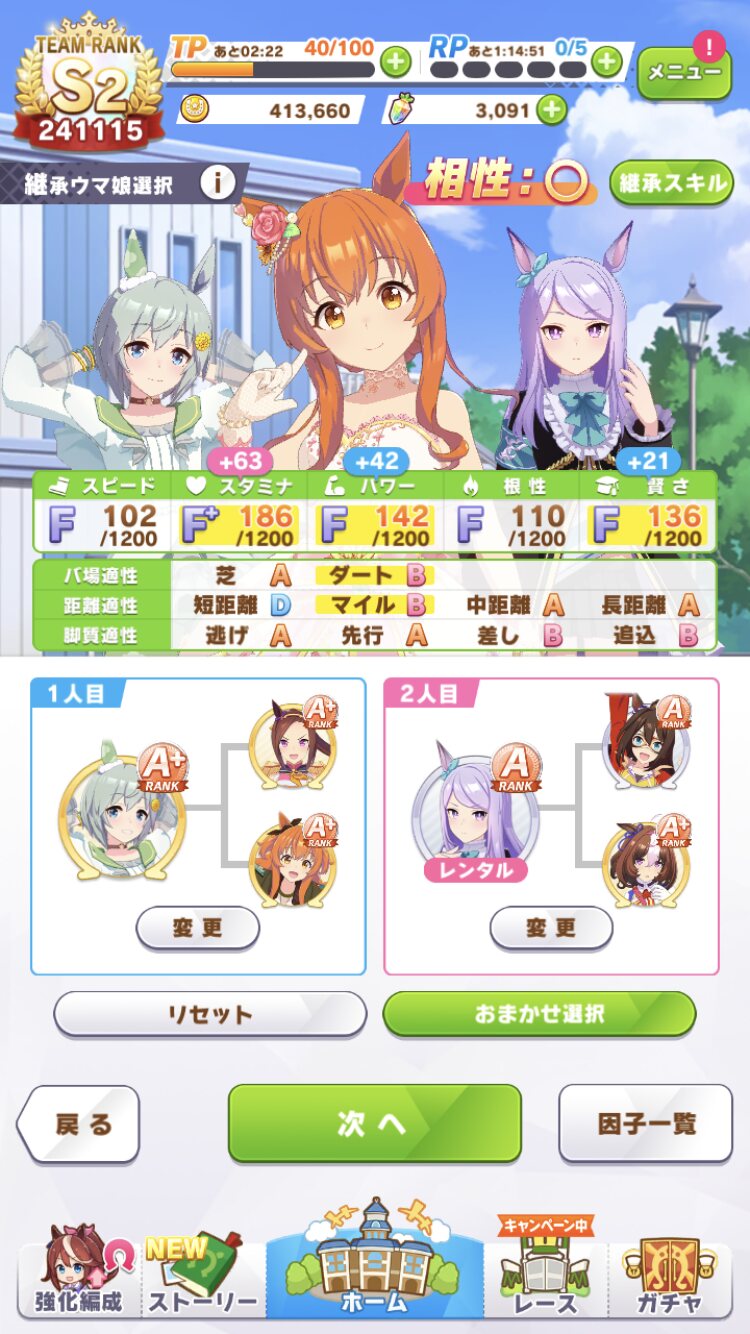The width and height of the screenshot is (750, 1334).
Task: Open the メニュー button
Action: (684, 72)
